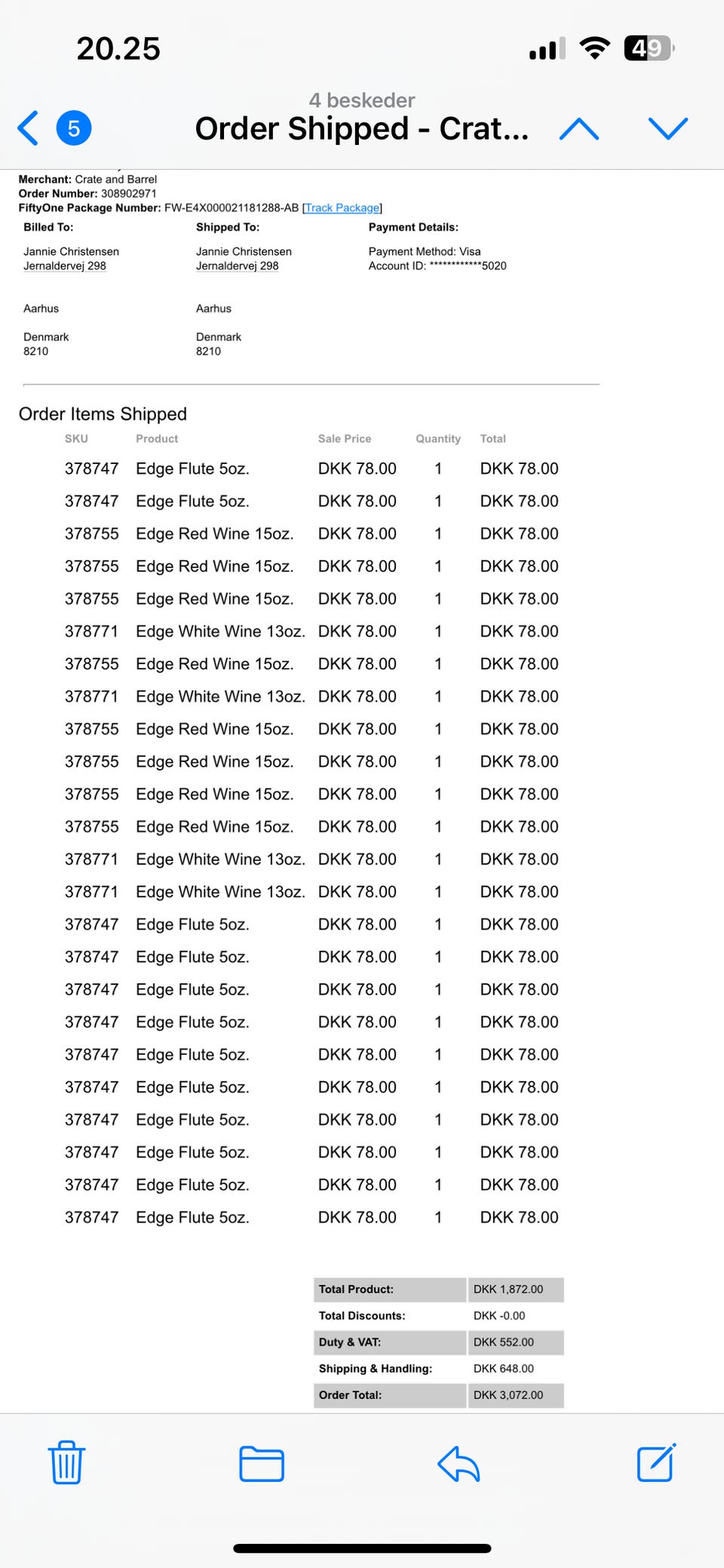Tap the Jernaldervej 298 billing address
The width and height of the screenshot is (724, 1568).
coord(65,266)
